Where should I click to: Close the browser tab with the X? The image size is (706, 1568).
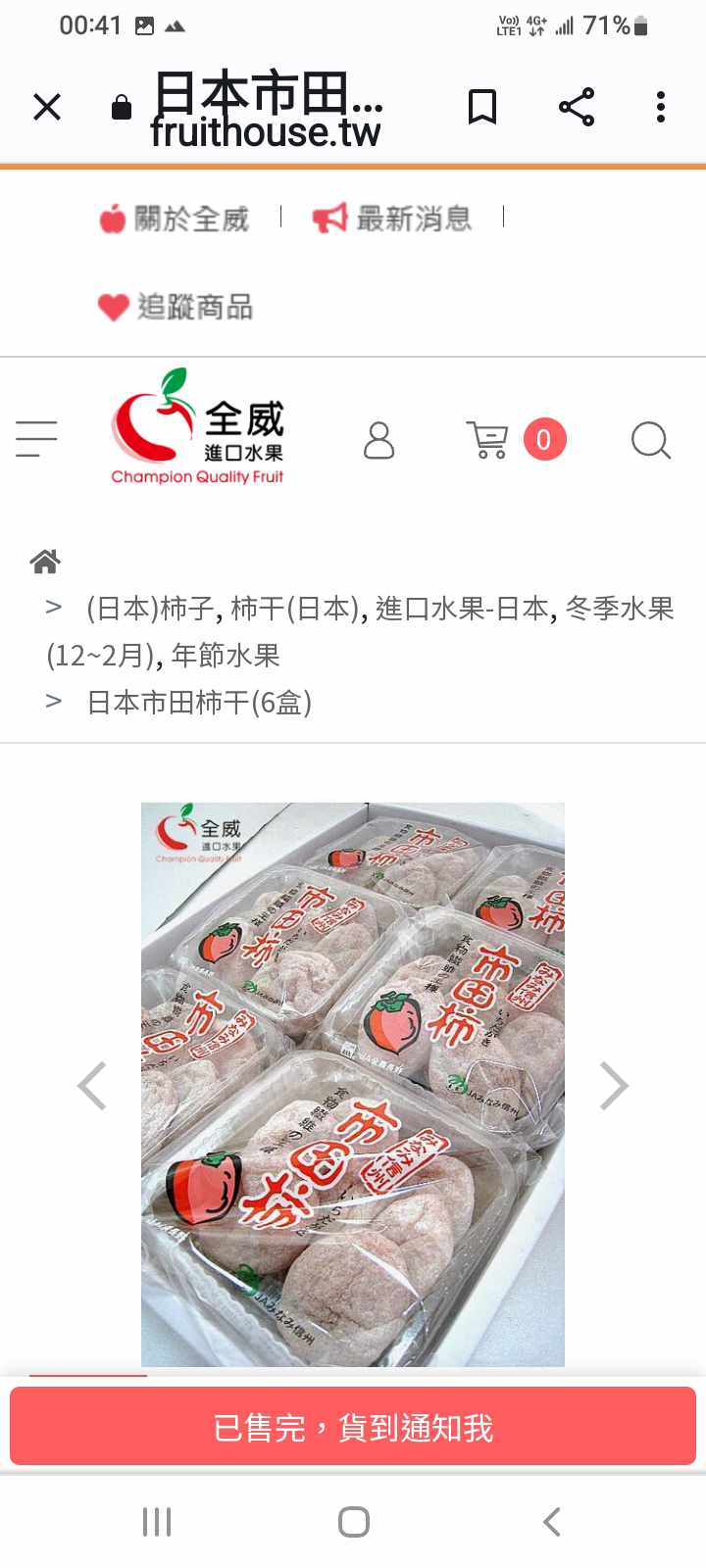[47, 107]
